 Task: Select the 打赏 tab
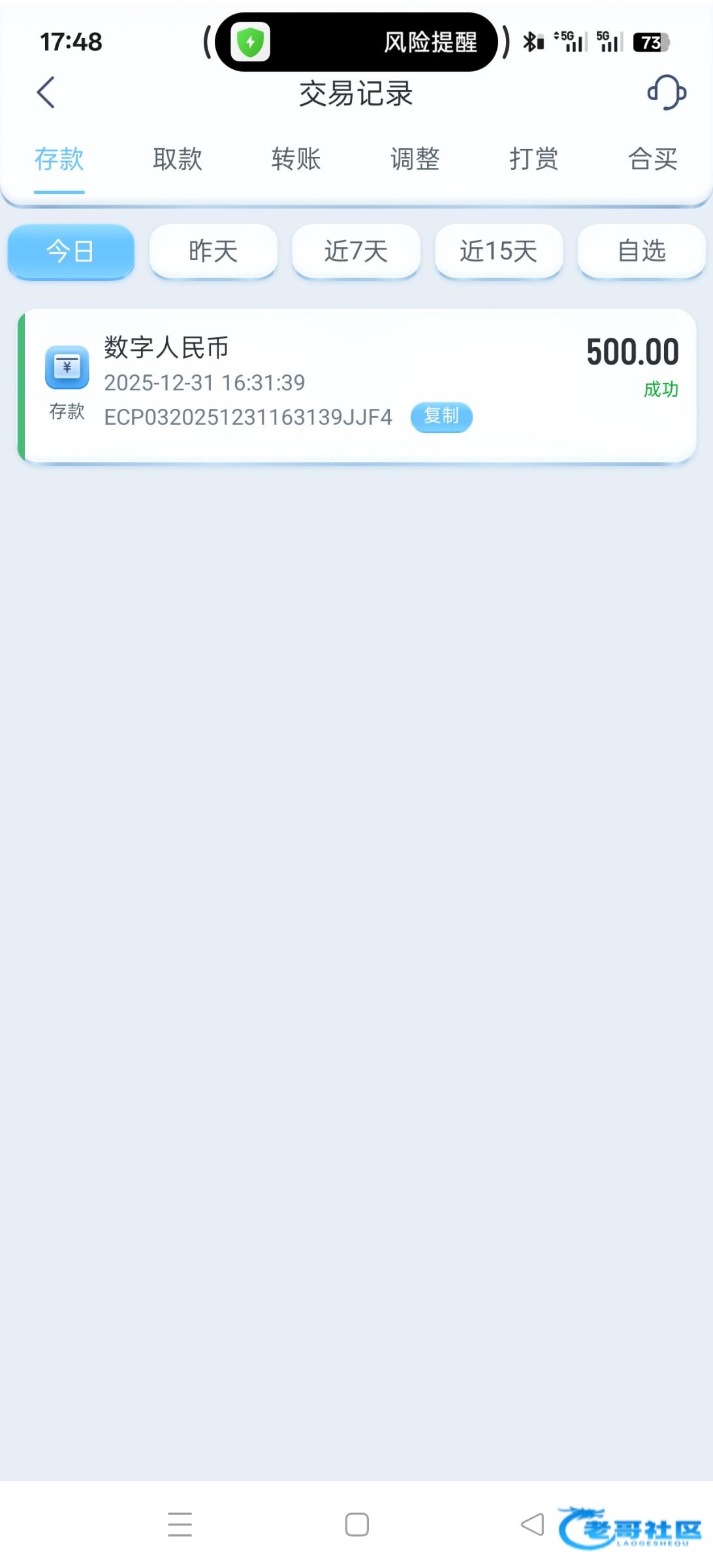[534, 159]
